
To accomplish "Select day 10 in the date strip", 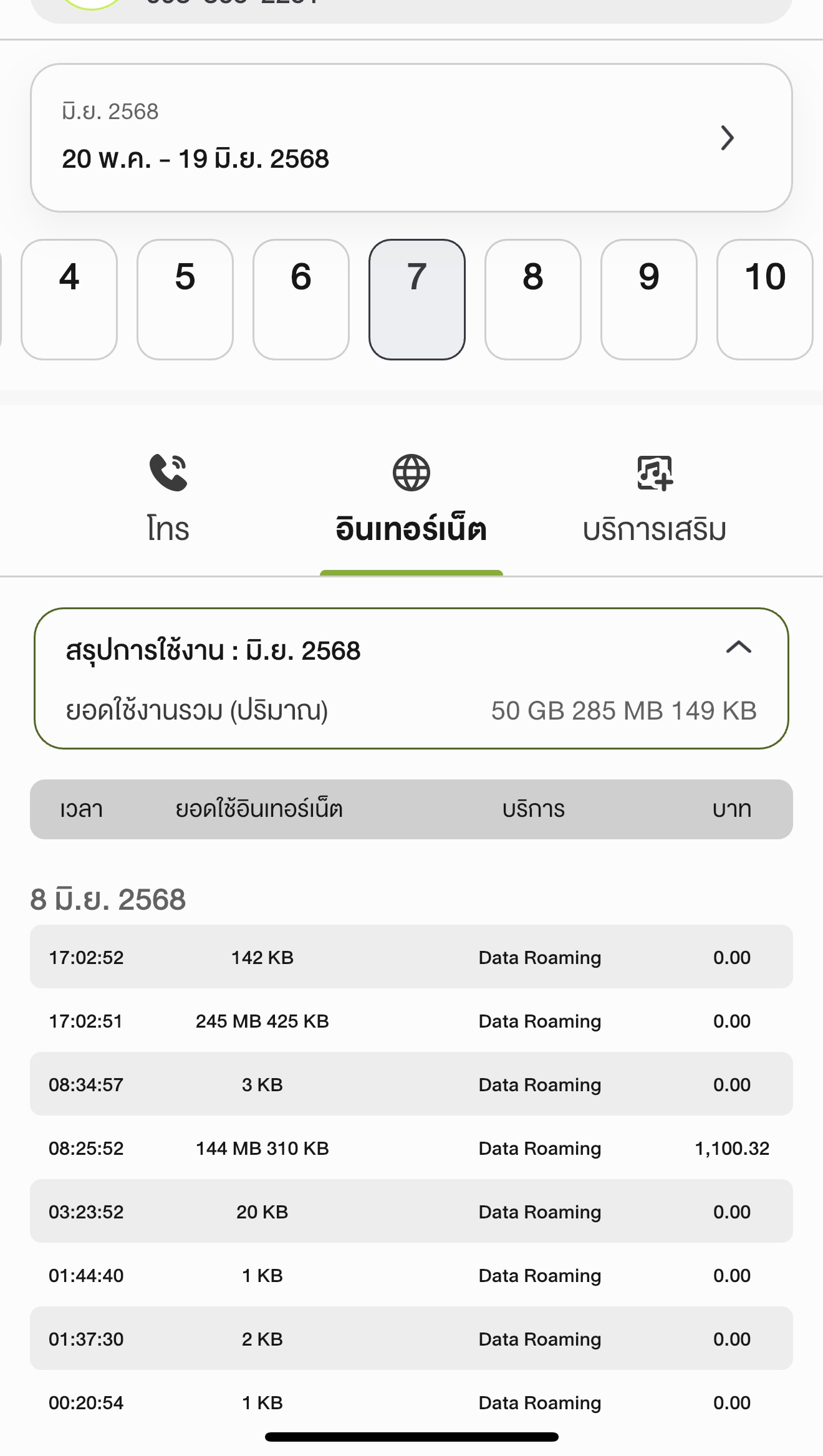I will pyautogui.click(x=765, y=299).
